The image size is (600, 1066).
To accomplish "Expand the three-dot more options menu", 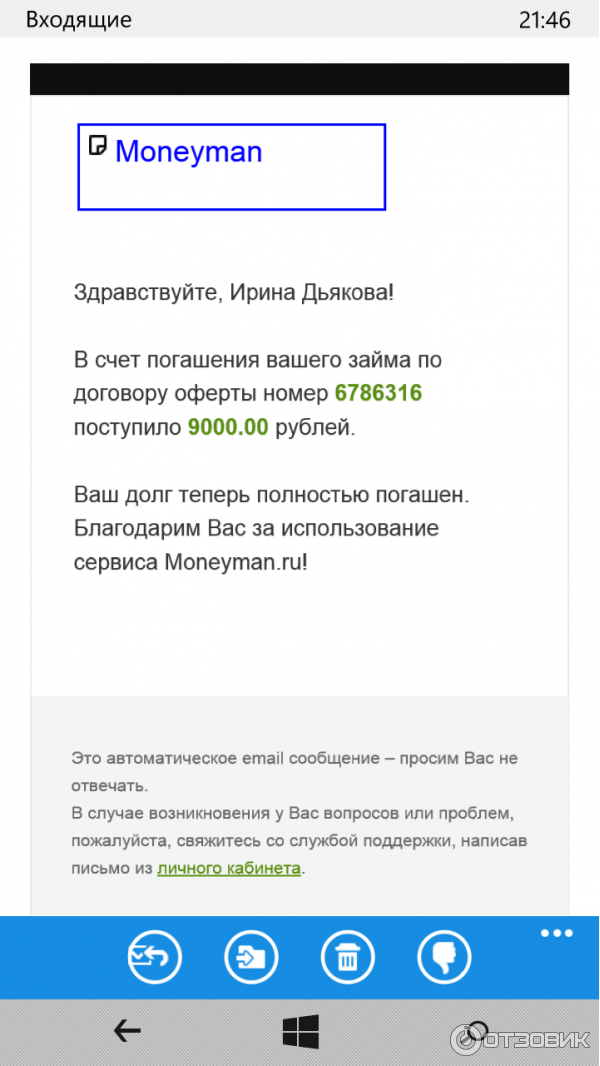I will (x=556, y=934).
